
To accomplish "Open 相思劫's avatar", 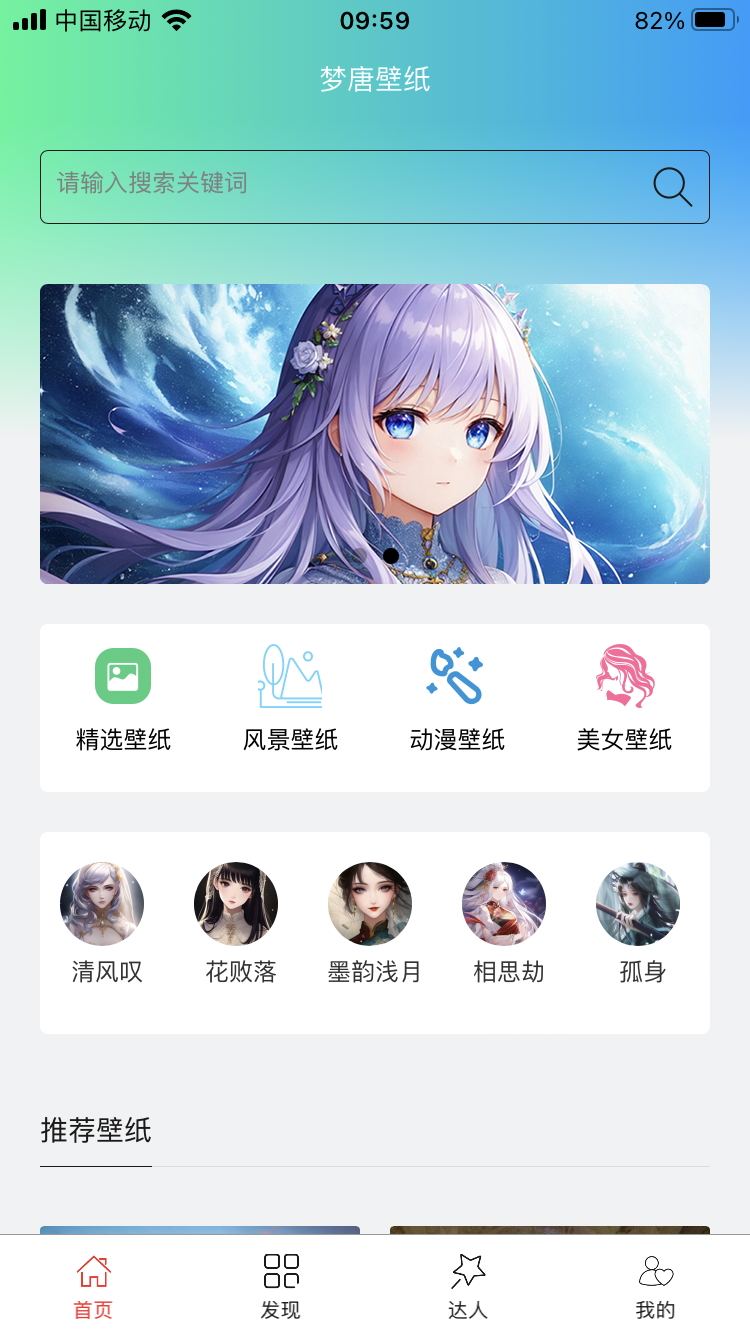I will [504, 904].
